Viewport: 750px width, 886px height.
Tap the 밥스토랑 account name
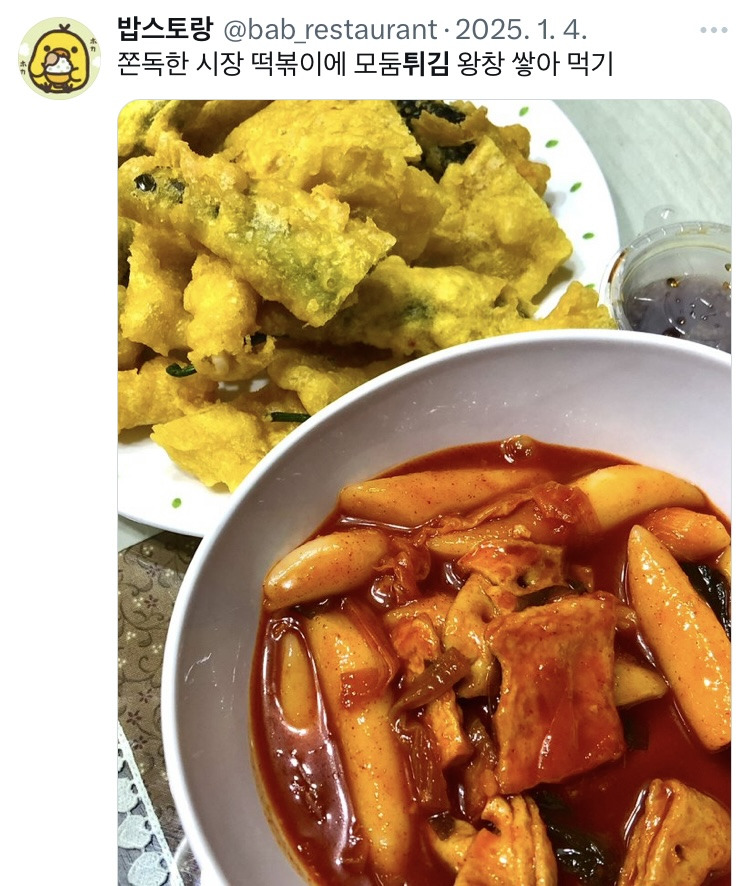[x=165, y=28]
